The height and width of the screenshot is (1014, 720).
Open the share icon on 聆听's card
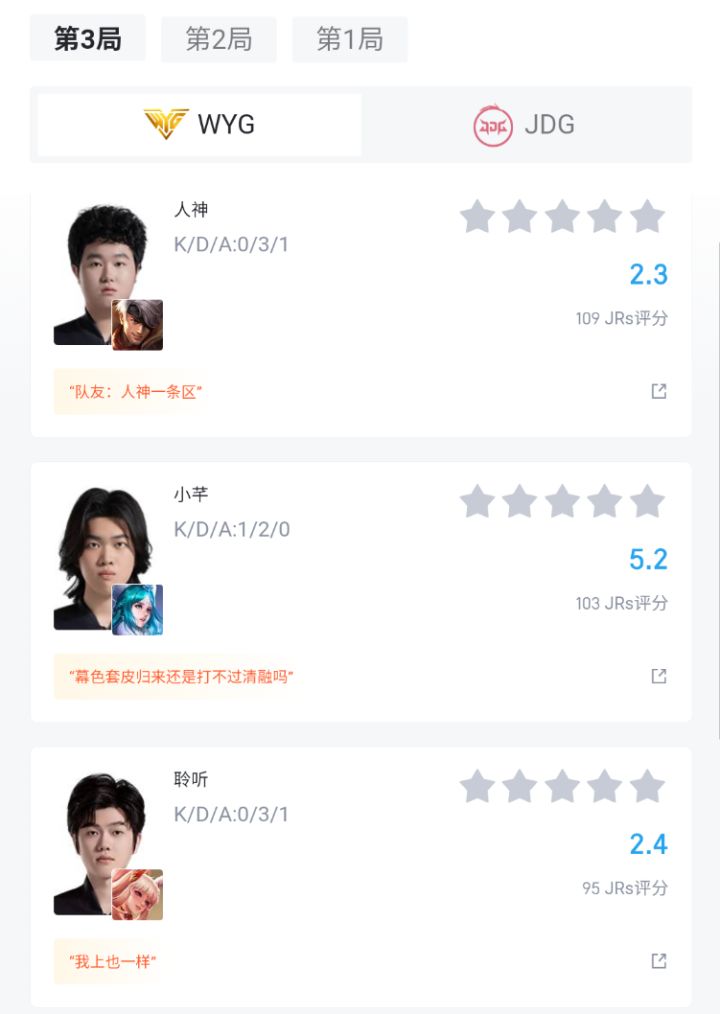pyautogui.click(x=658, y=961)
